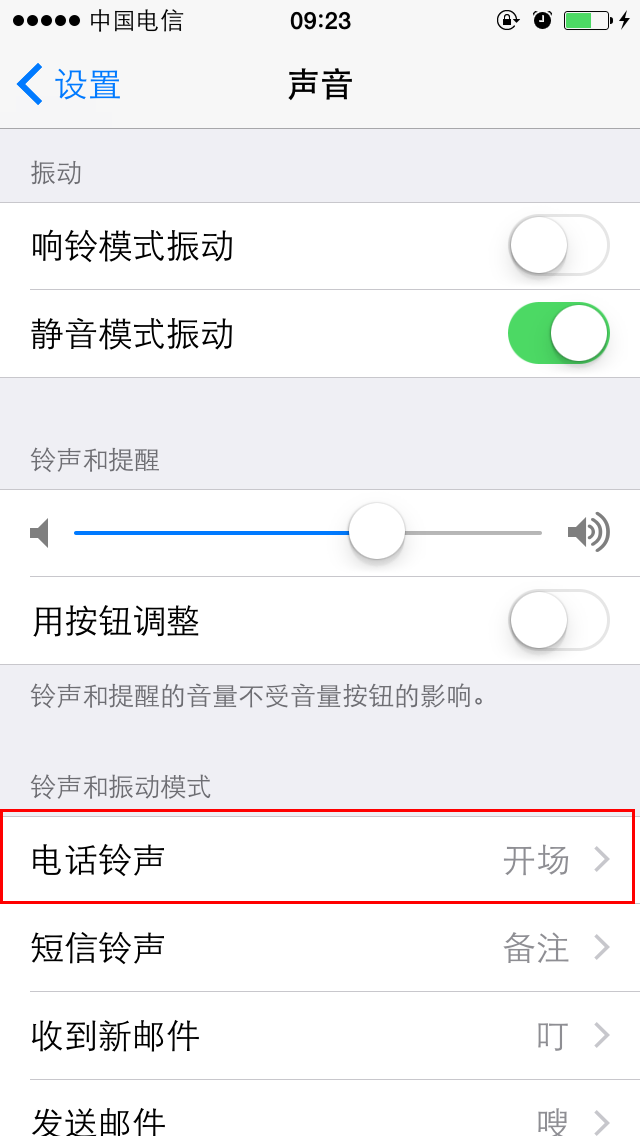
Task: Turn off 静音模式振动
Action: [x=559, y=333]
